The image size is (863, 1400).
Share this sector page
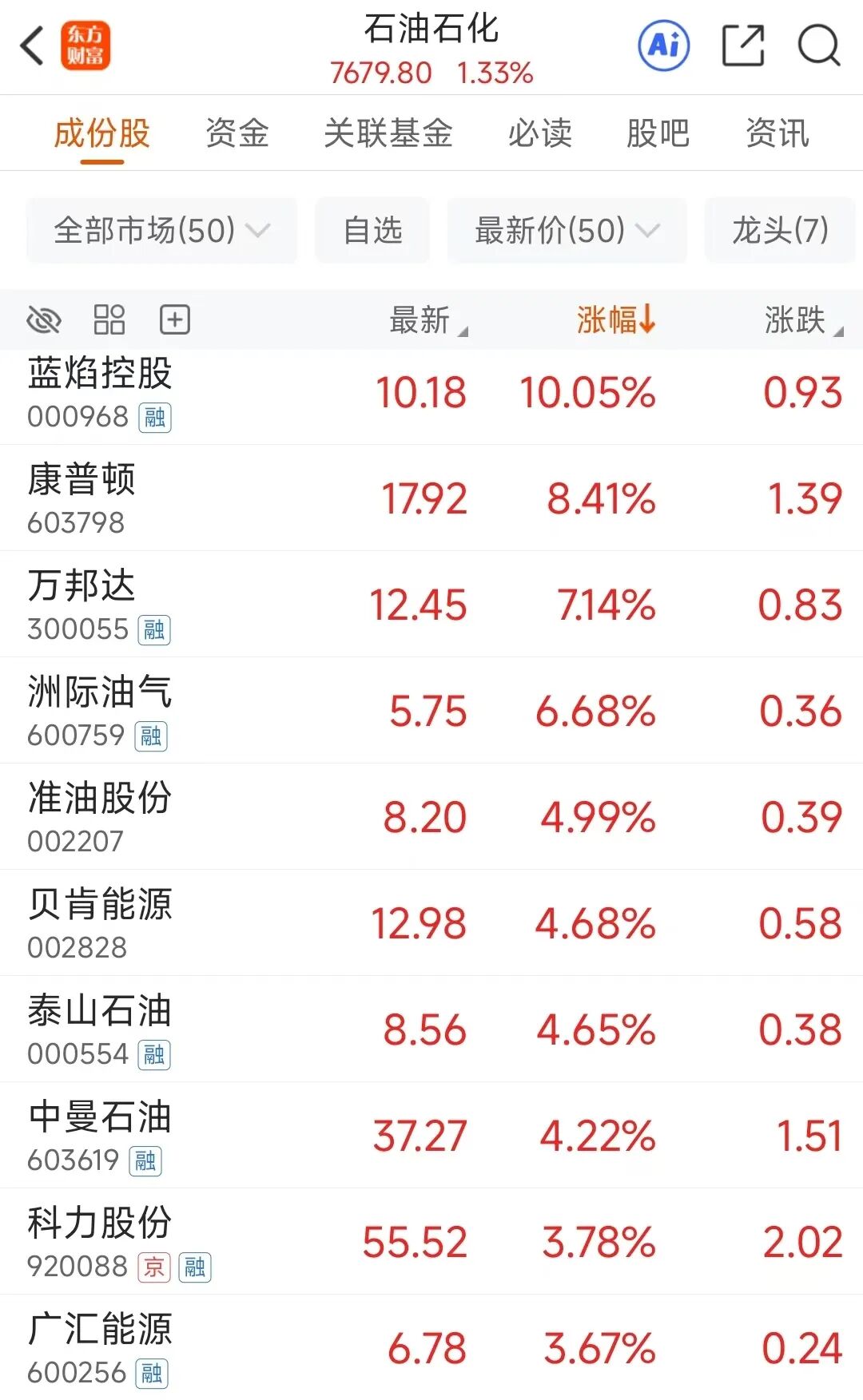tap(742, 46)
